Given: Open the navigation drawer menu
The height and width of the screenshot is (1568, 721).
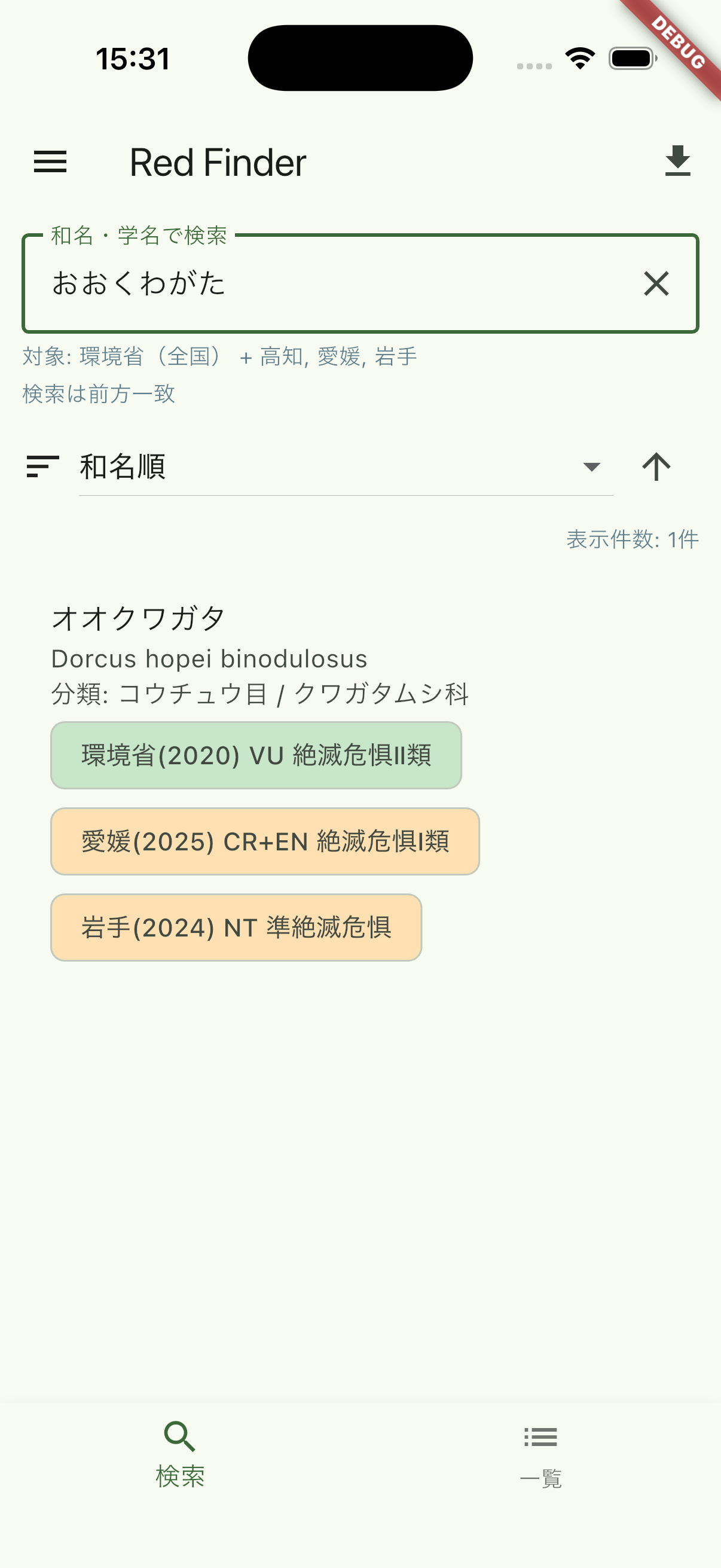Looking at the screenshot, I should click(50, 161).
